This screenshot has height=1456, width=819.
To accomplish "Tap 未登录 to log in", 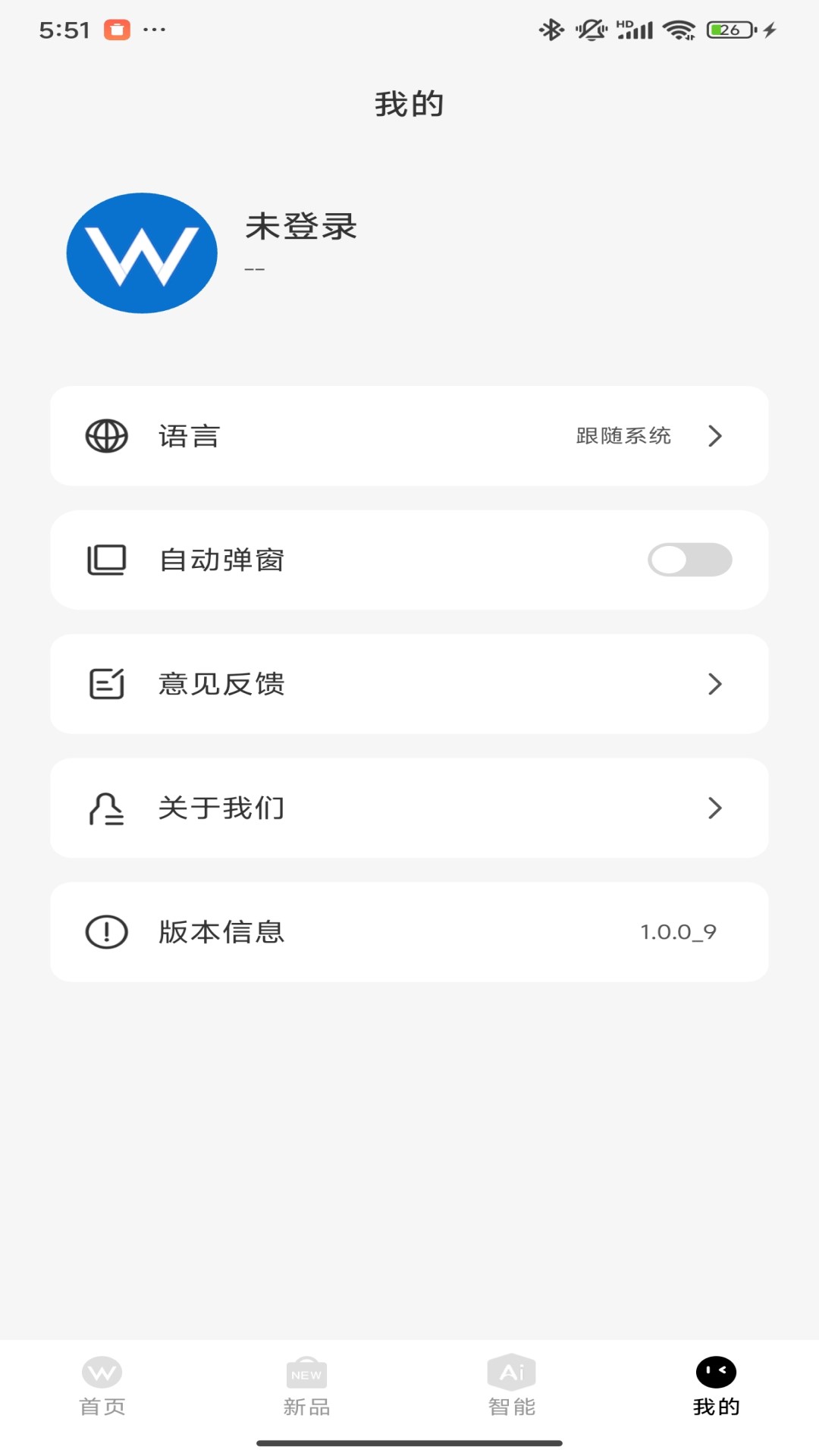I will 301,227.
